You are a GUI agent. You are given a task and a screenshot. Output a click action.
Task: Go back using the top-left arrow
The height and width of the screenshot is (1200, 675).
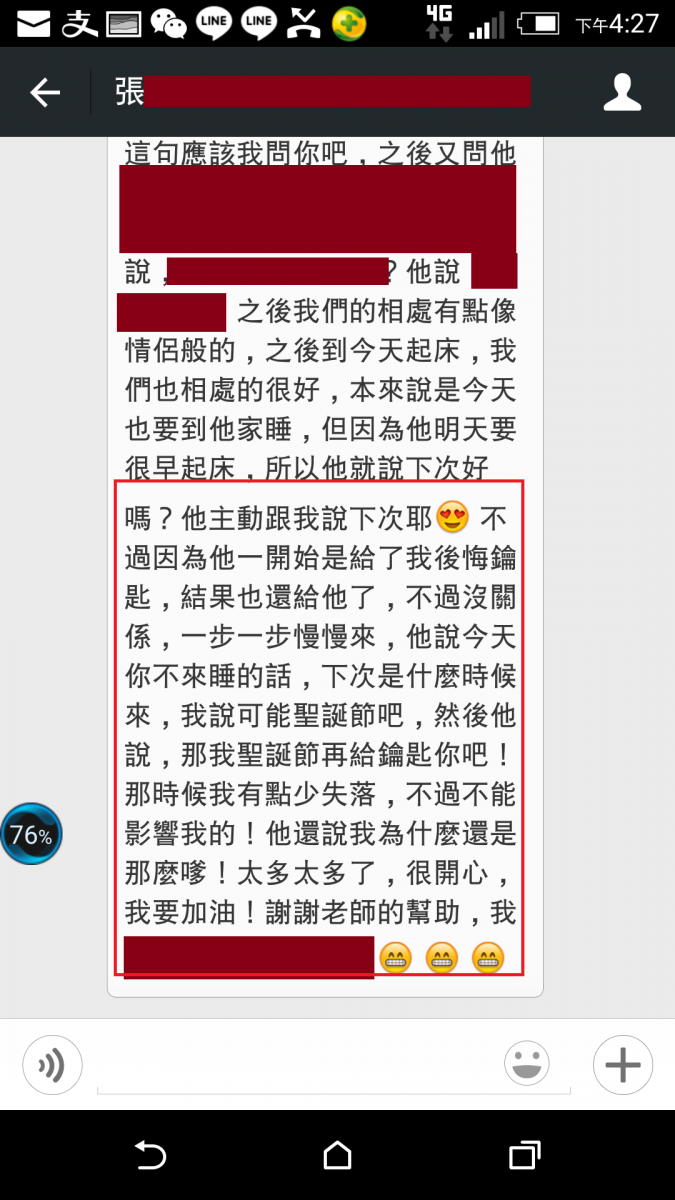45,94
